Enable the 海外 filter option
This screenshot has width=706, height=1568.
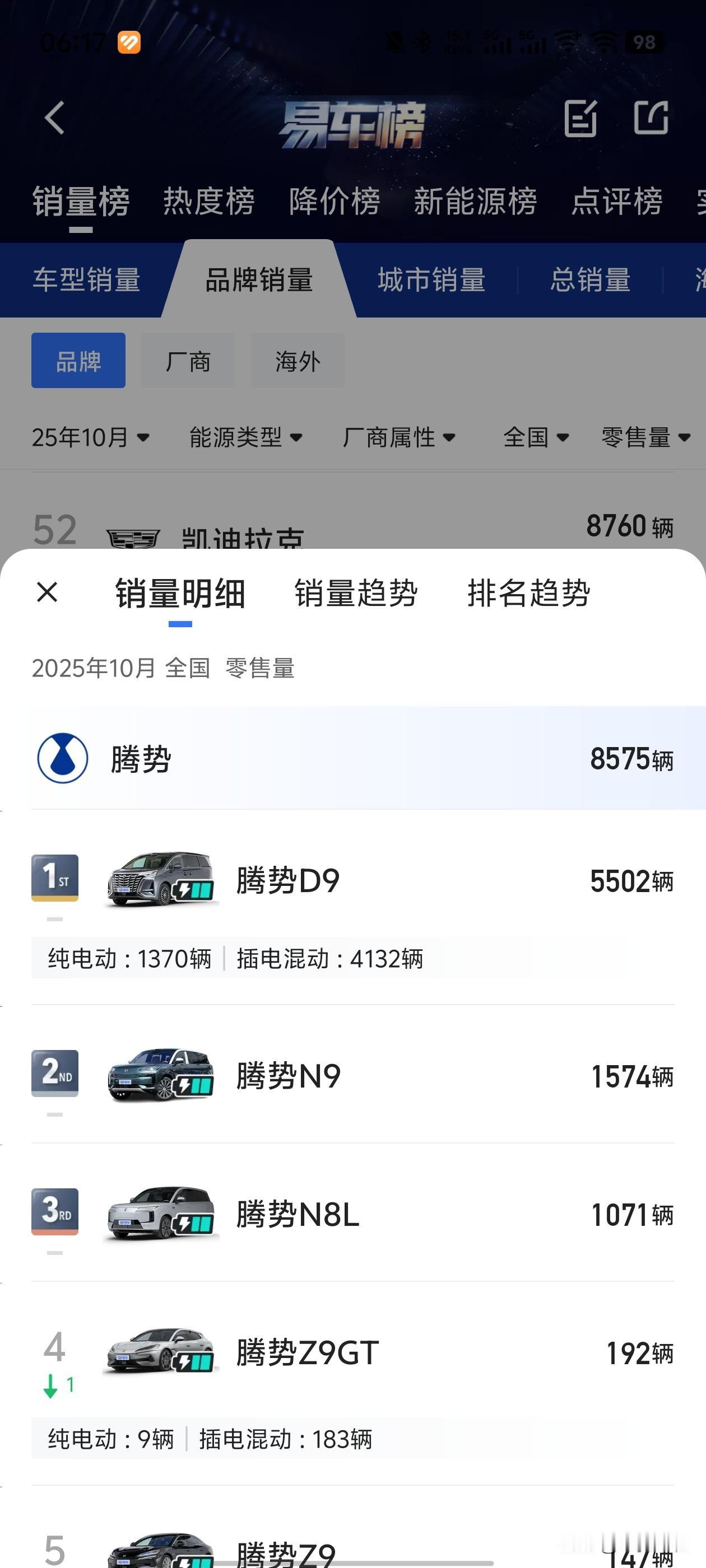(296, 360)
